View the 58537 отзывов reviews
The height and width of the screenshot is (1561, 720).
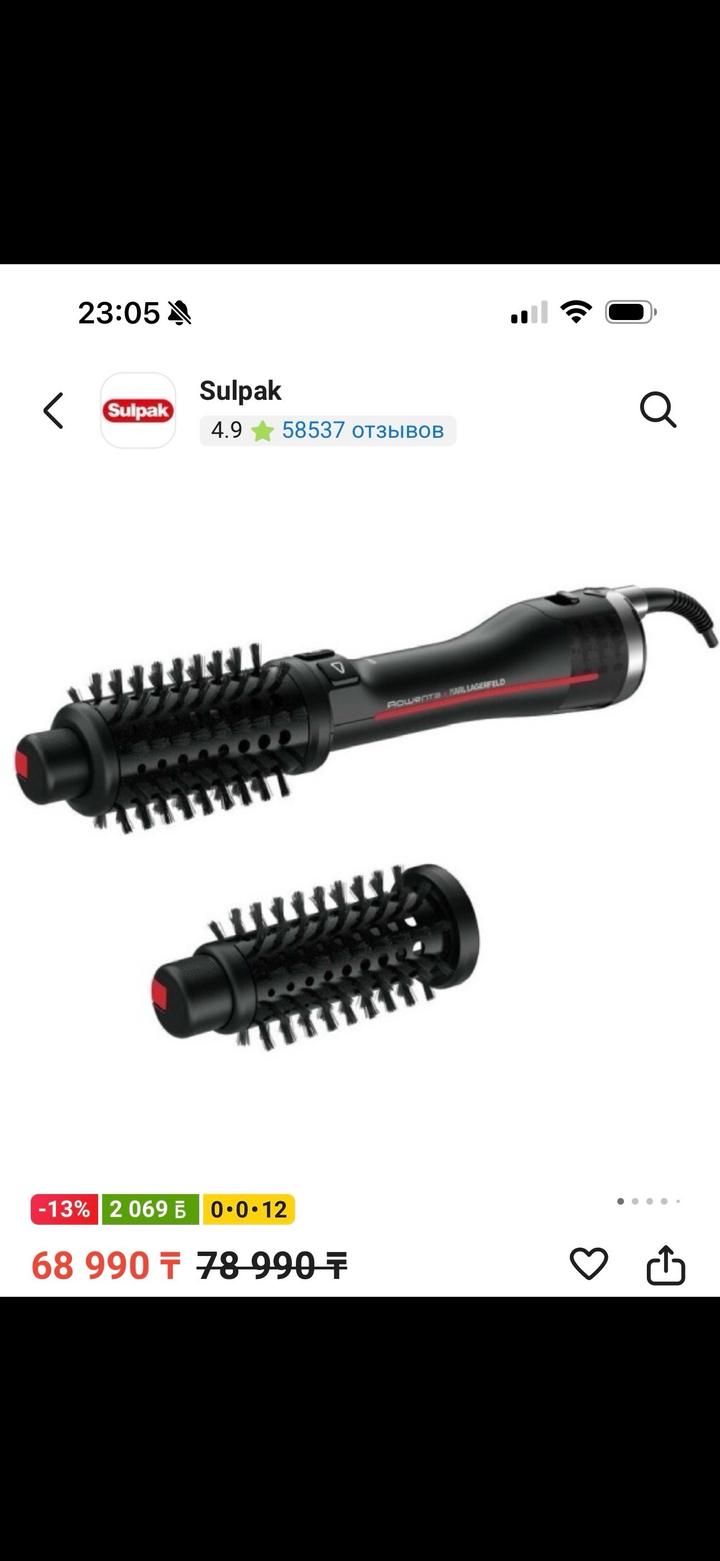361,431
